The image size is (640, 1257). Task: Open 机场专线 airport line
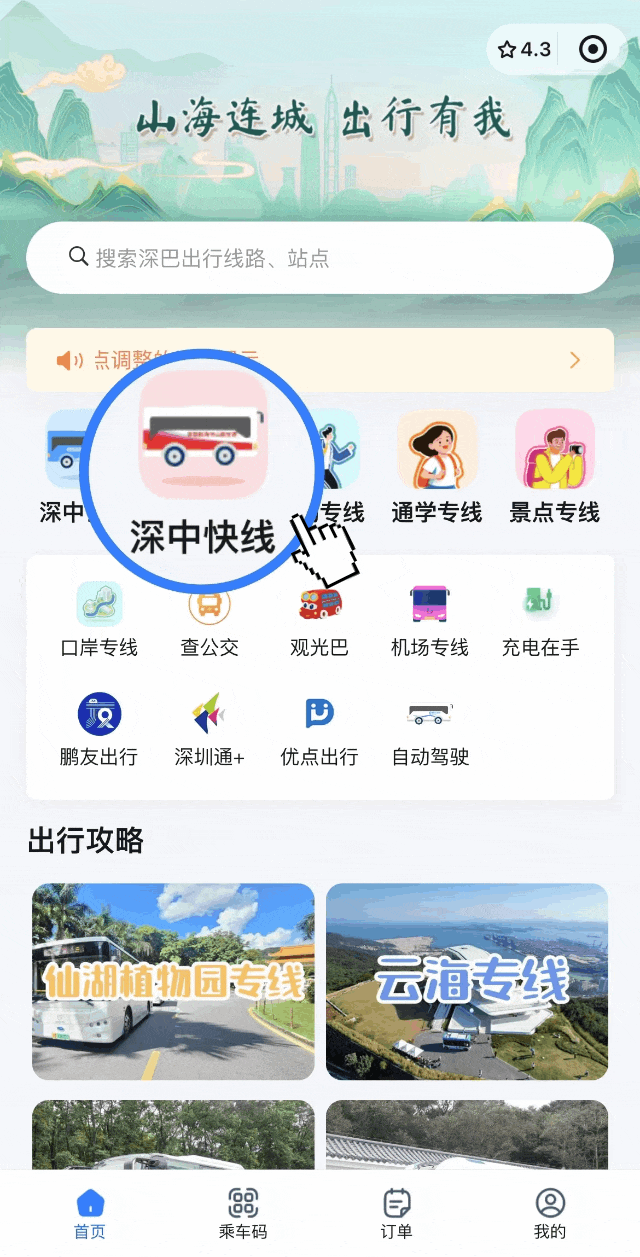click(429, 620)
